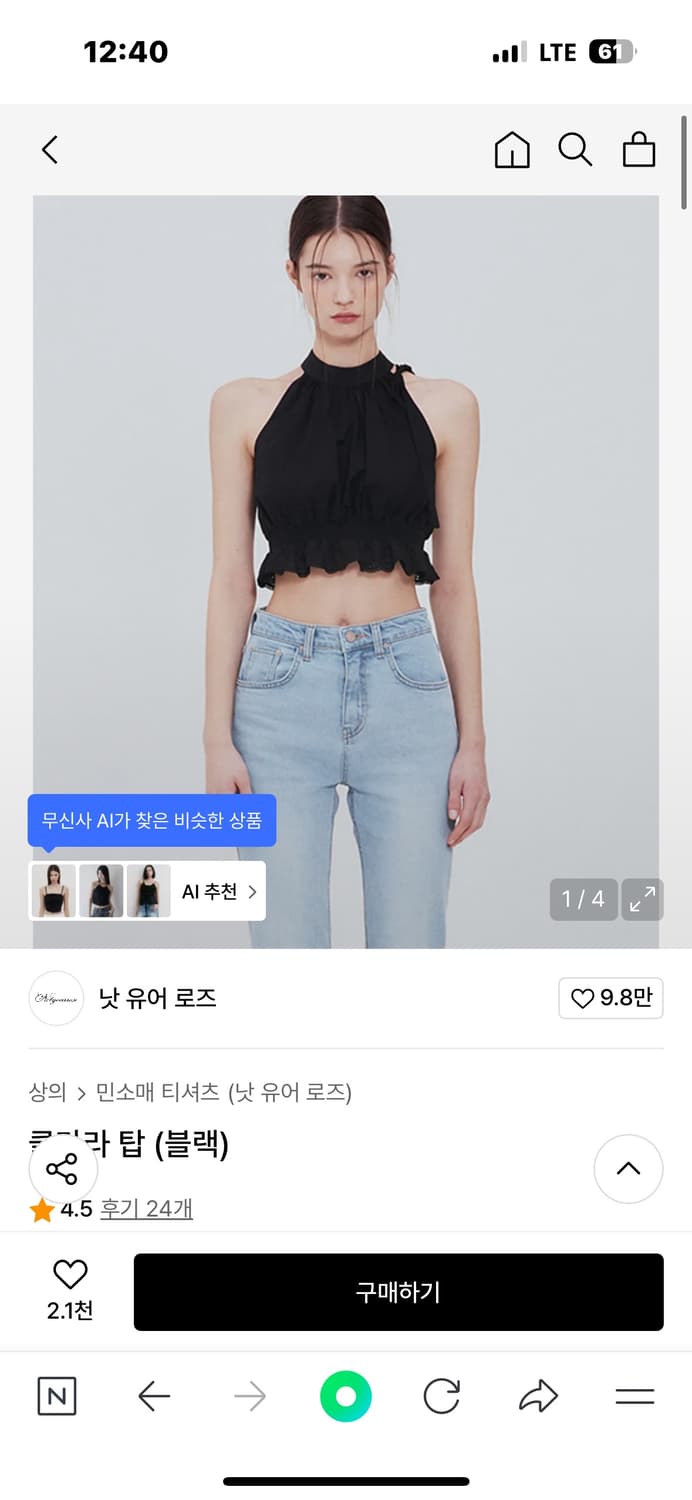Open the store home icon
The image size is (692, 1500).
click(512, 150)
